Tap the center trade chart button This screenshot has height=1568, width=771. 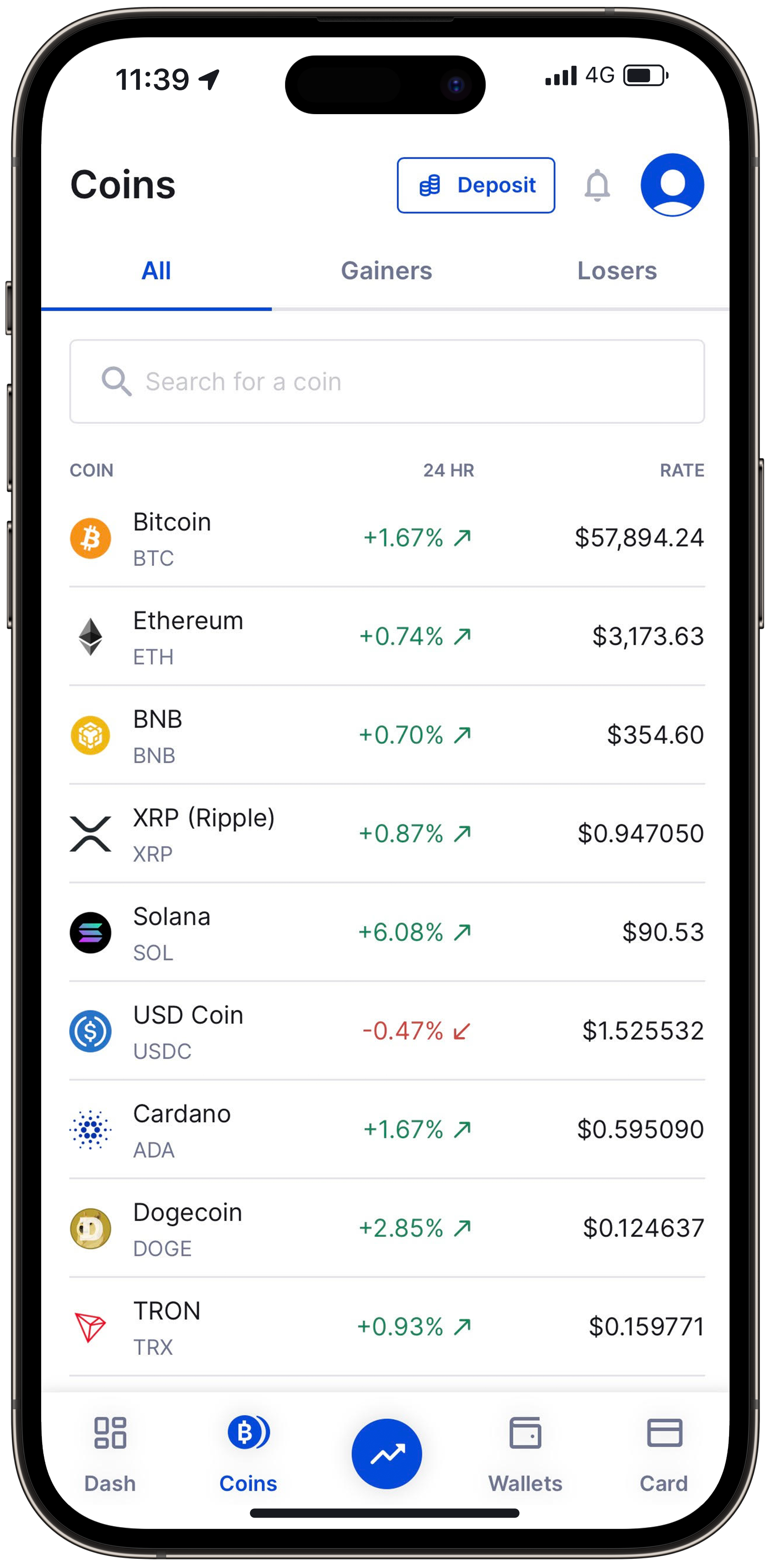(386, 1453)
